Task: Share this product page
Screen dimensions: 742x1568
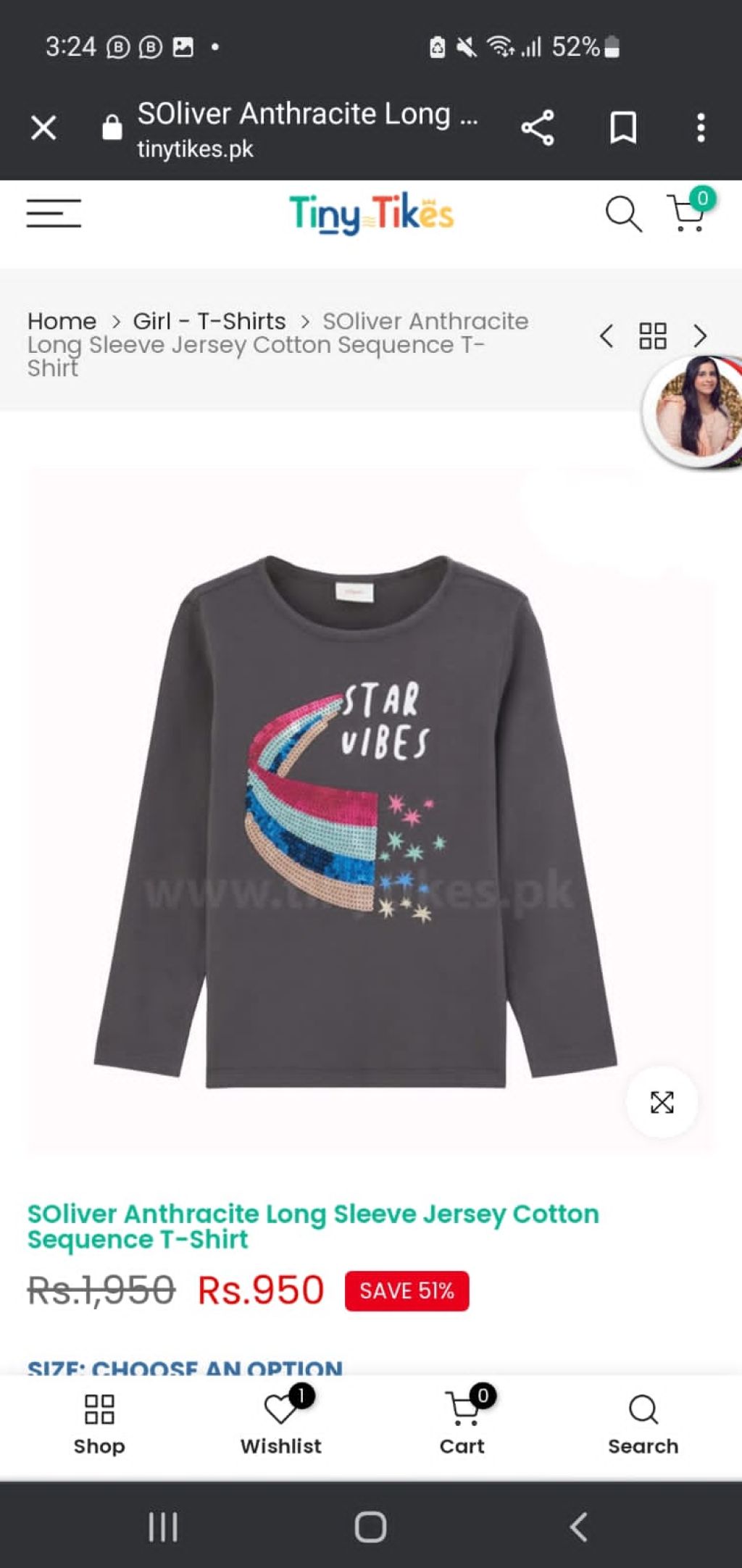Action: pos(538,128)
